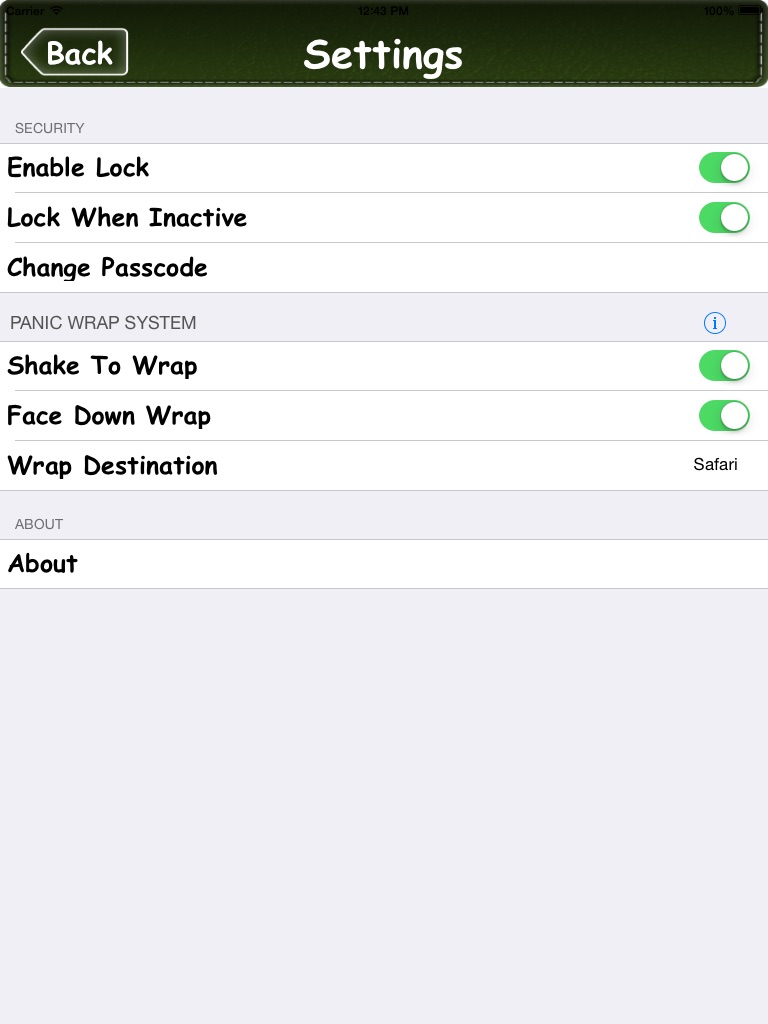Disable Lock When Inactive
The image size is (768, 1024).
pos(724,218)
